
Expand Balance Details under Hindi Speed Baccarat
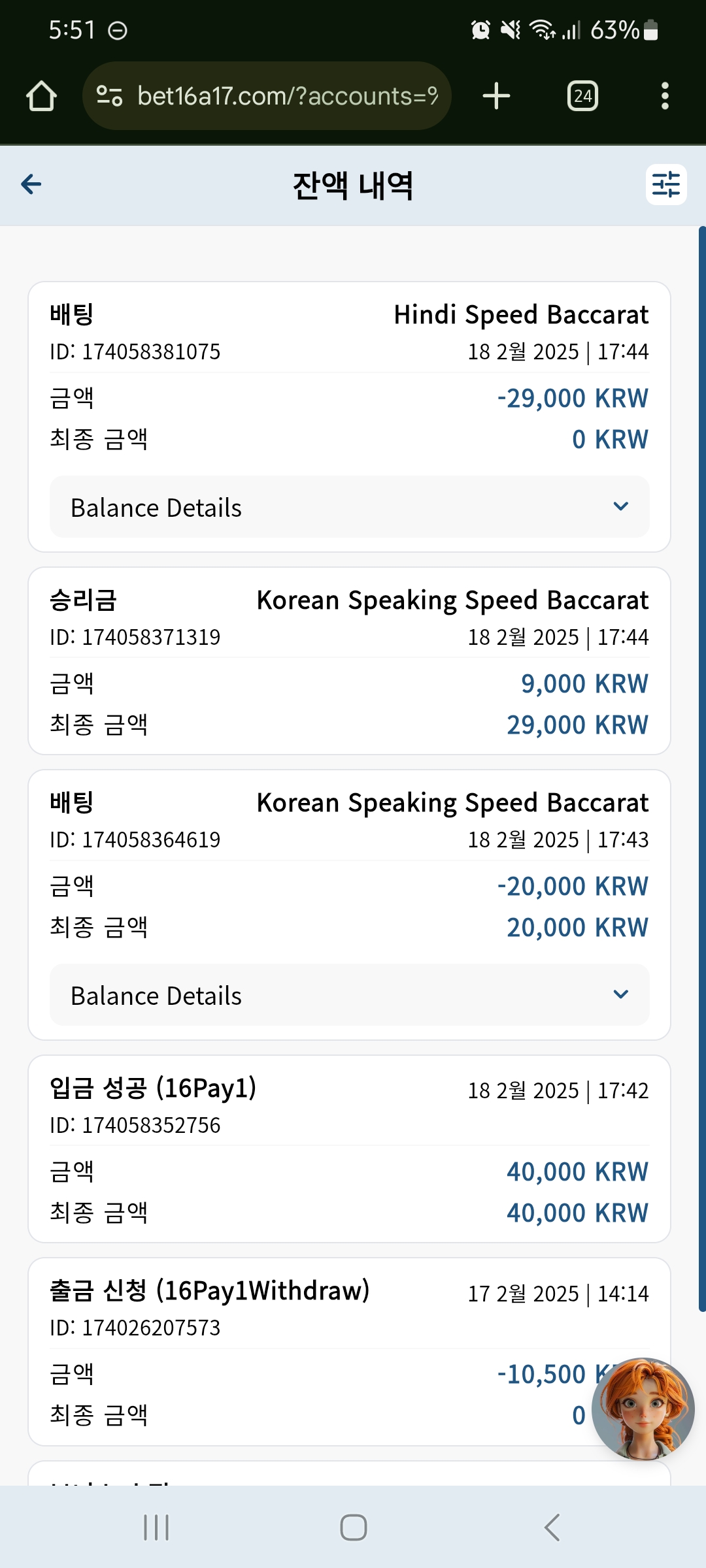tap(350, 507)
